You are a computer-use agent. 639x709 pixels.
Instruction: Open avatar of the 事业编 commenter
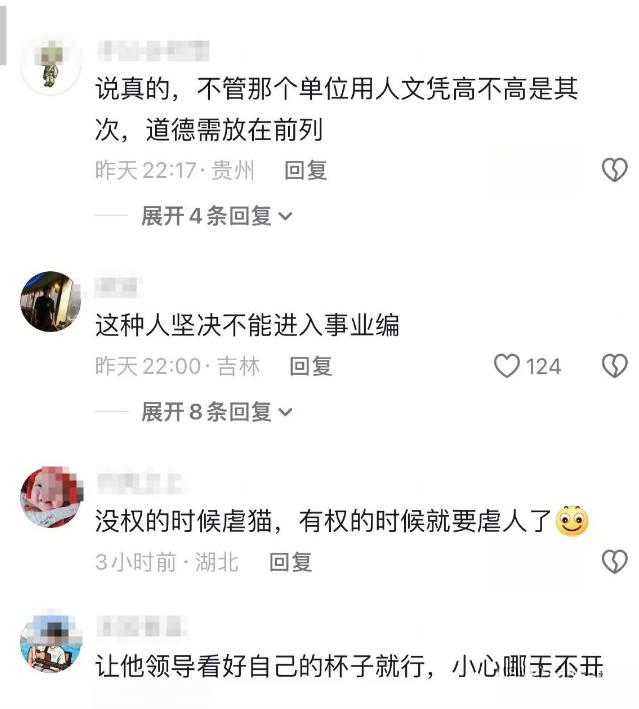pos(50,301)
